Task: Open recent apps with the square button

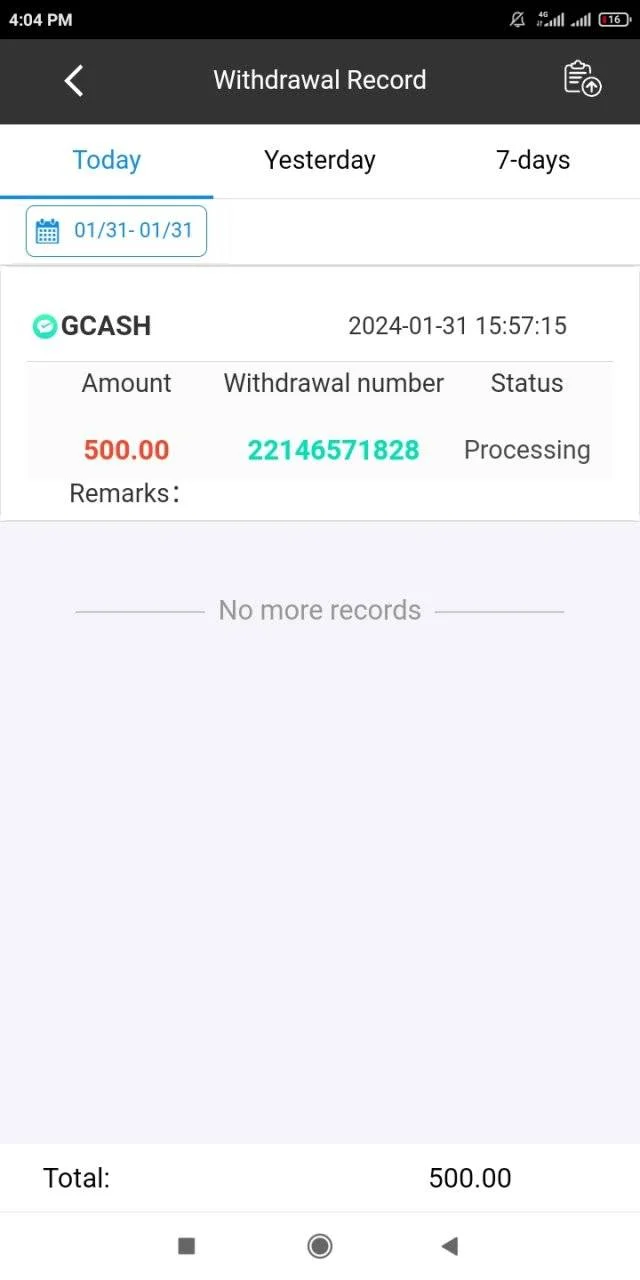Action: click(x=186, y=1245)
